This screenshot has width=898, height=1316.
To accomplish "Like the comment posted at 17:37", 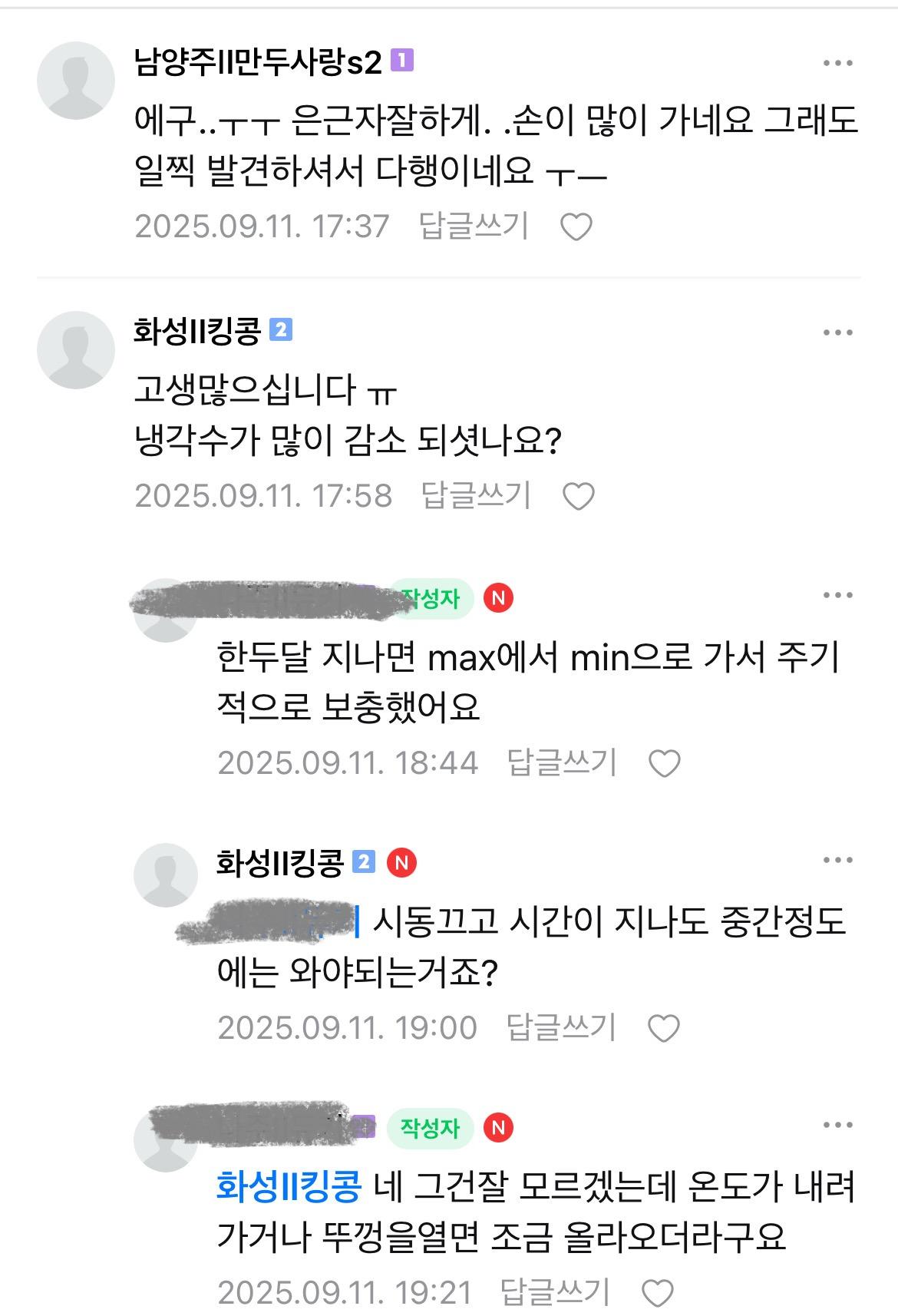I will coord(576,227).
